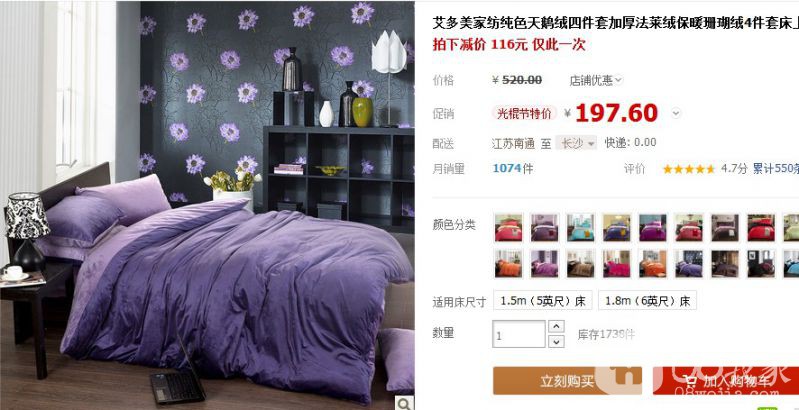The width and height of the screenshot is (799, 410).
Task: Focus the 数量 quantity input field
Action: (519, 333)
